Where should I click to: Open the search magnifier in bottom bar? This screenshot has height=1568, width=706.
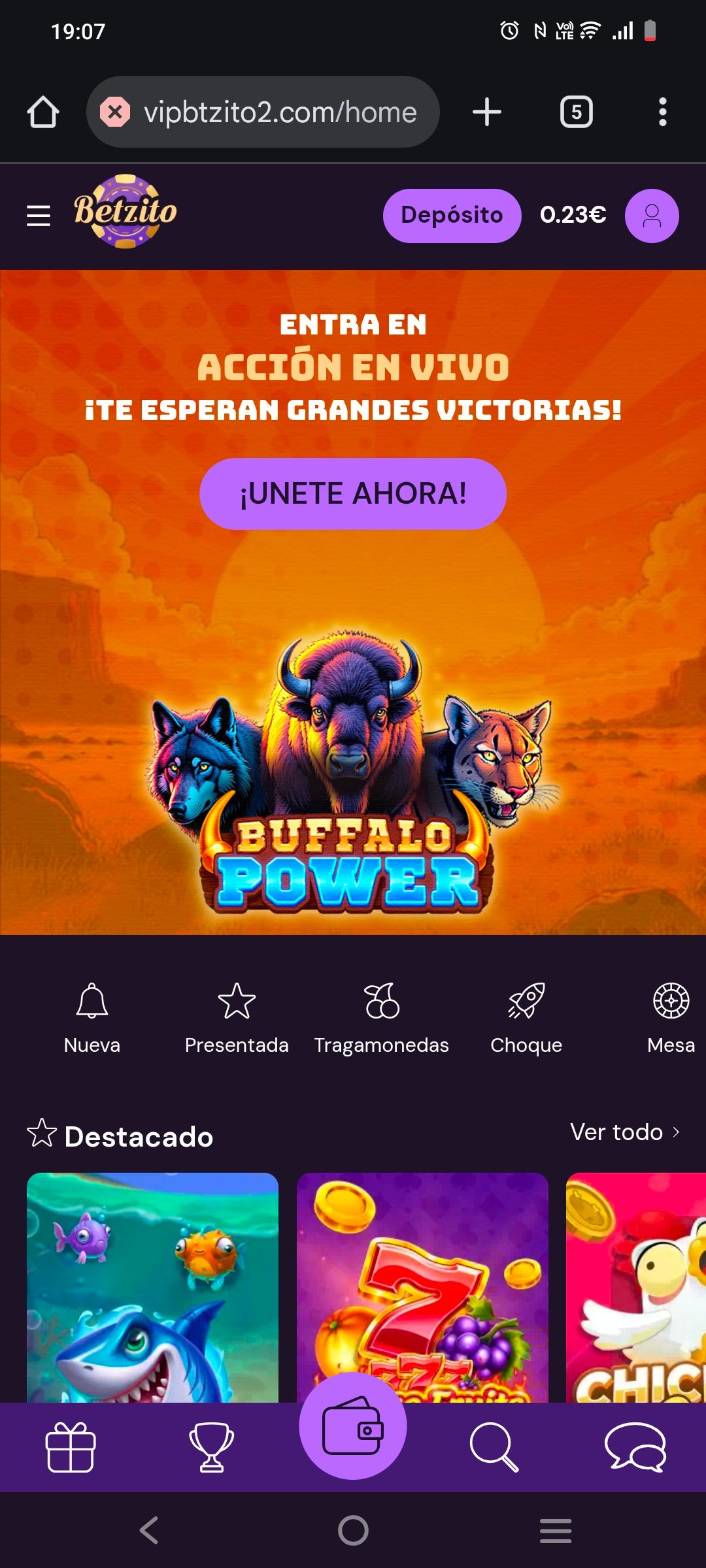(x=494, y=1447)
